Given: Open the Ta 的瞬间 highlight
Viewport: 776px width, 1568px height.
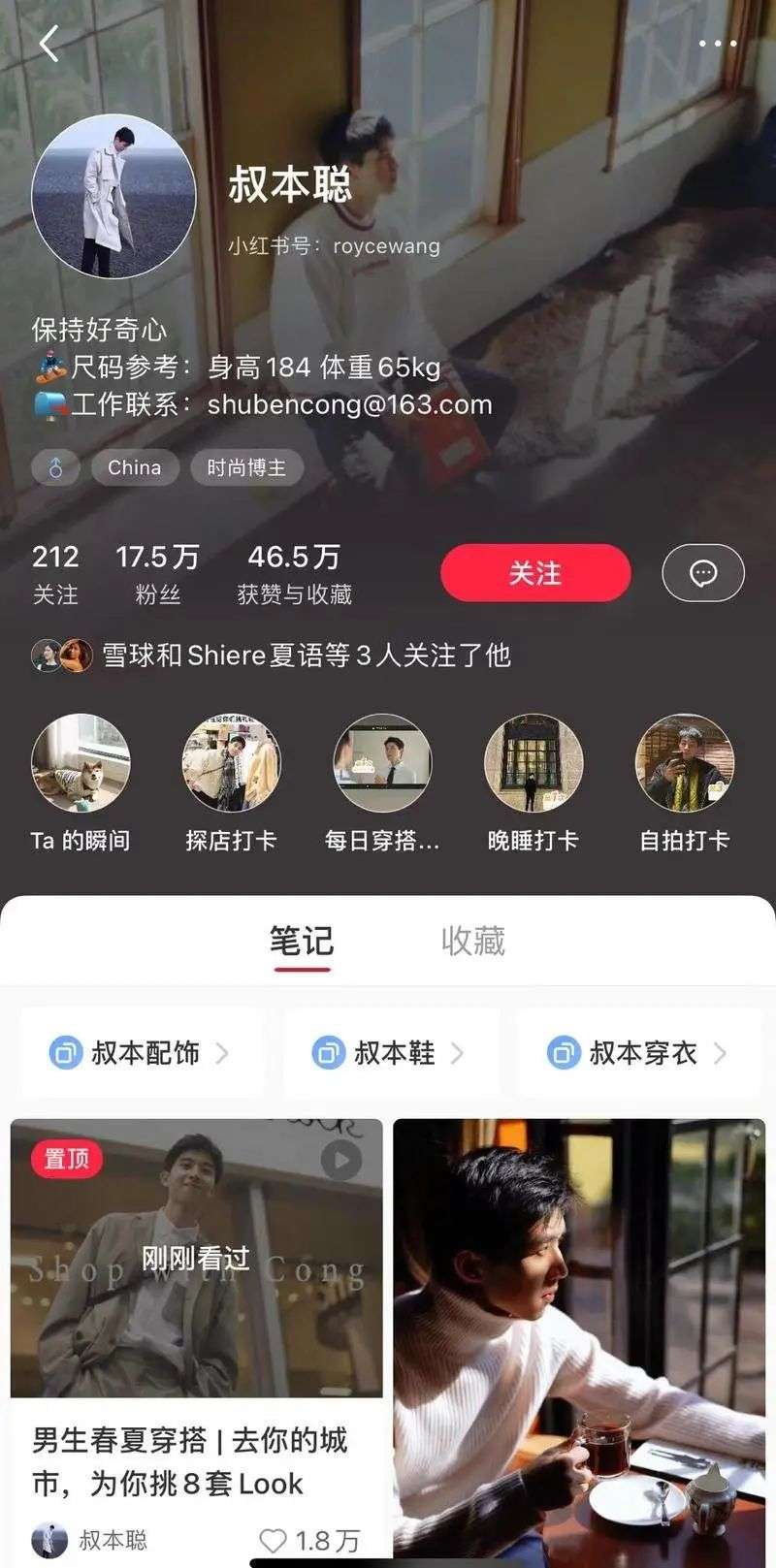Looking at the screenshot, I should click(x=81, y=763).
